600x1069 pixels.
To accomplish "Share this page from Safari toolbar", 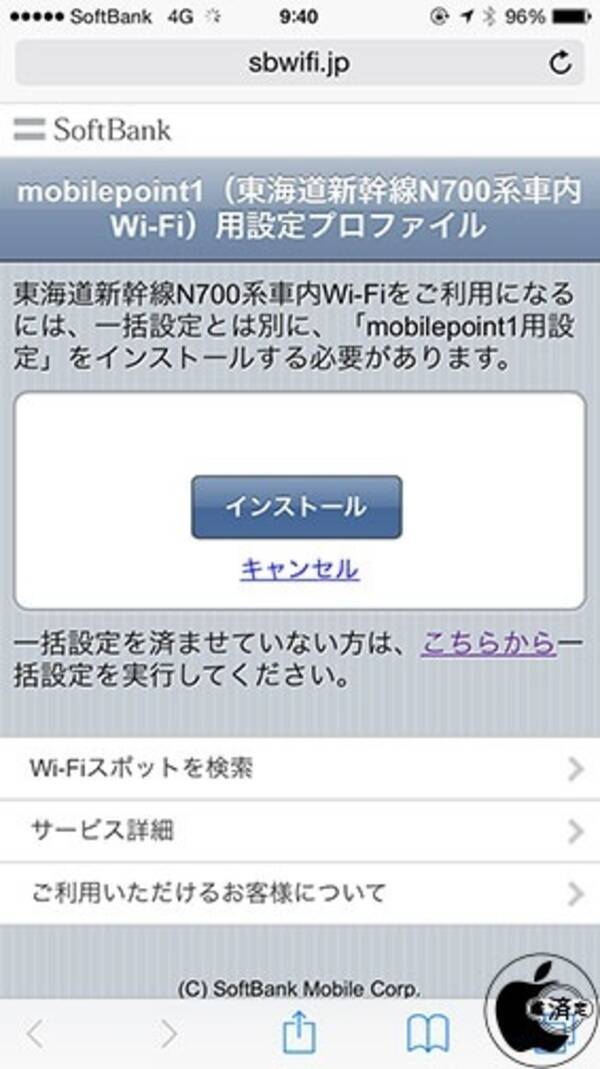I will [x=299, y=1034].
